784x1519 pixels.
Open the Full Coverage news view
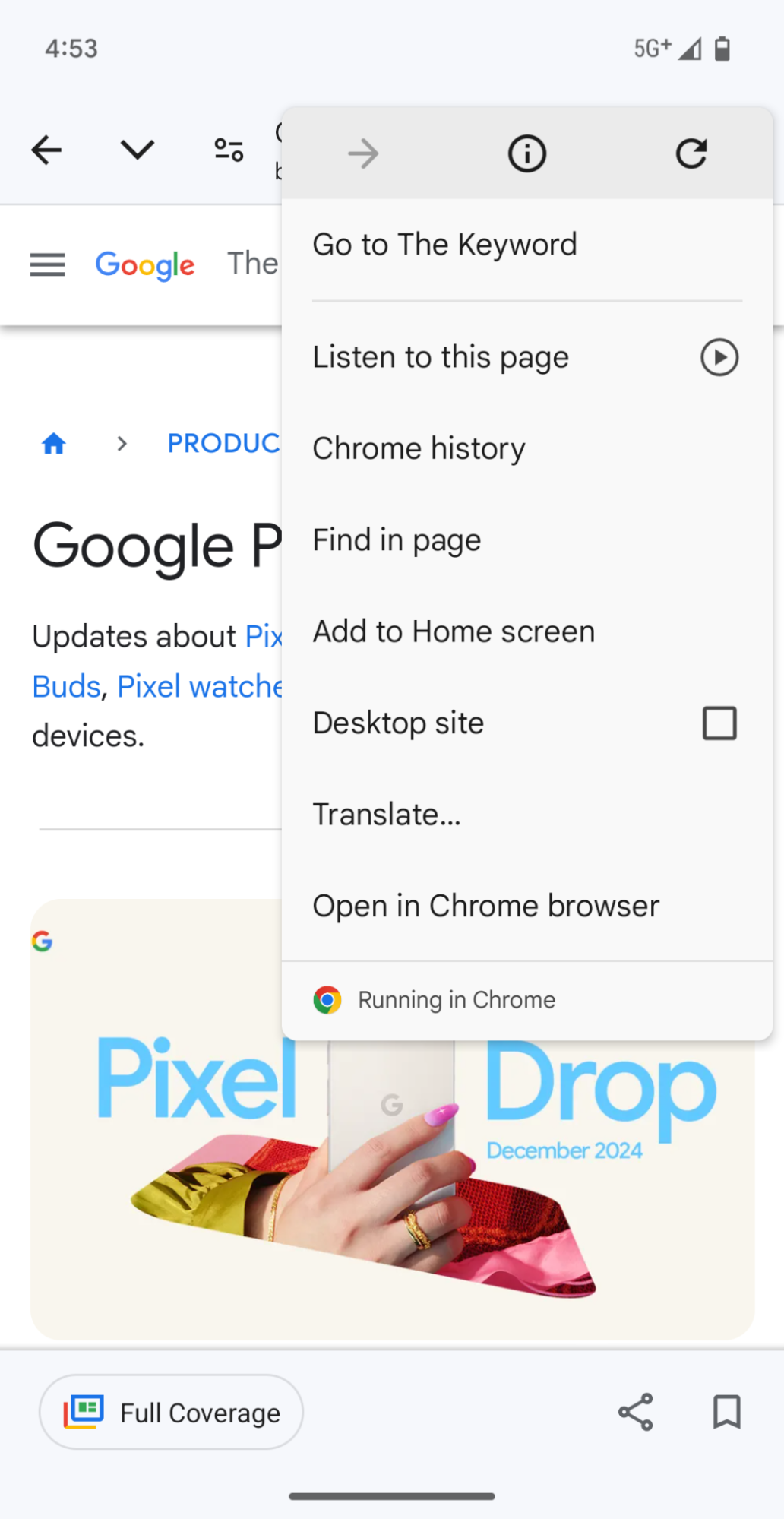170,1411
